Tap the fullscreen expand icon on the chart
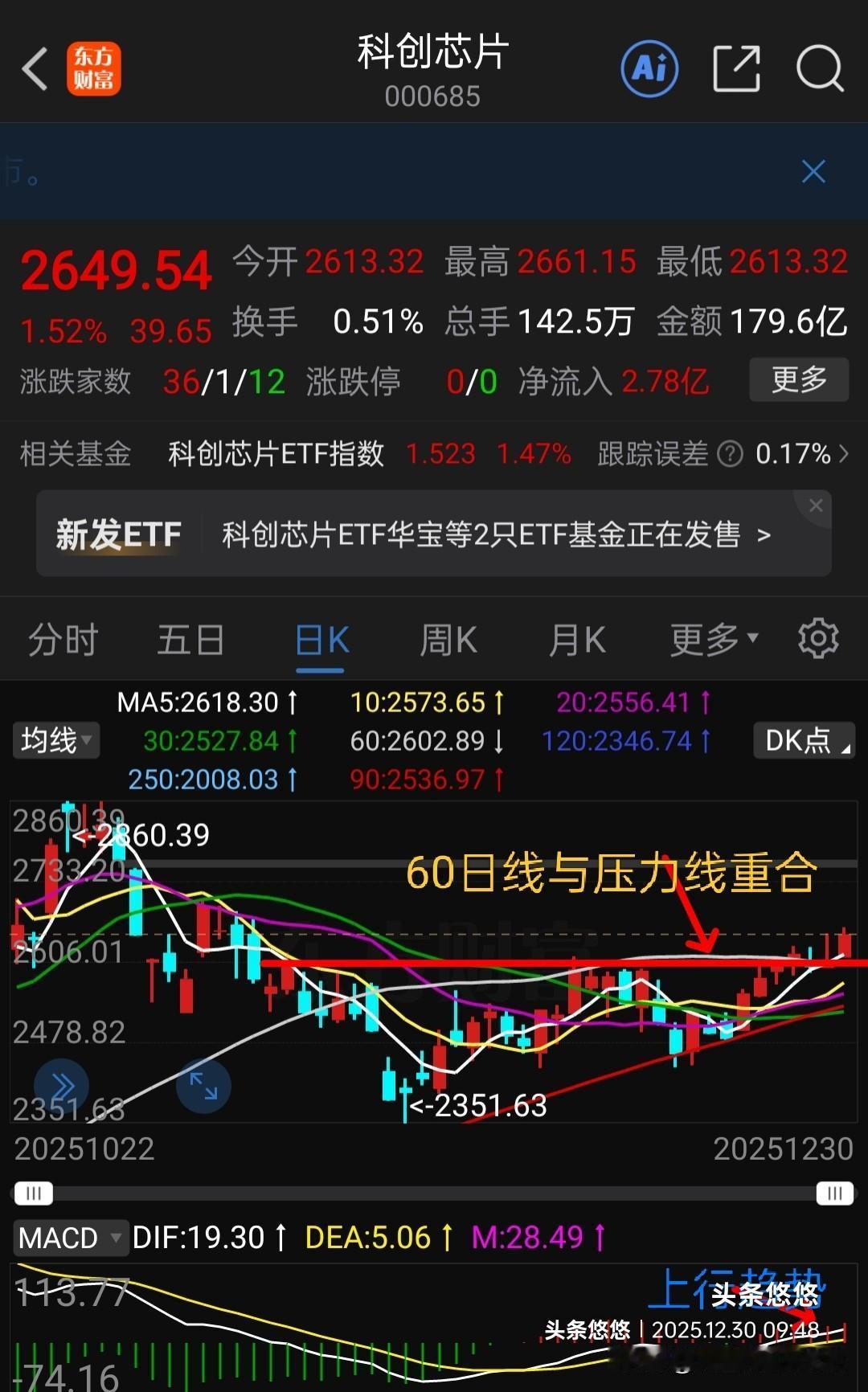This screenshot has height=1392, width=868. click(x=203, y=1087)
